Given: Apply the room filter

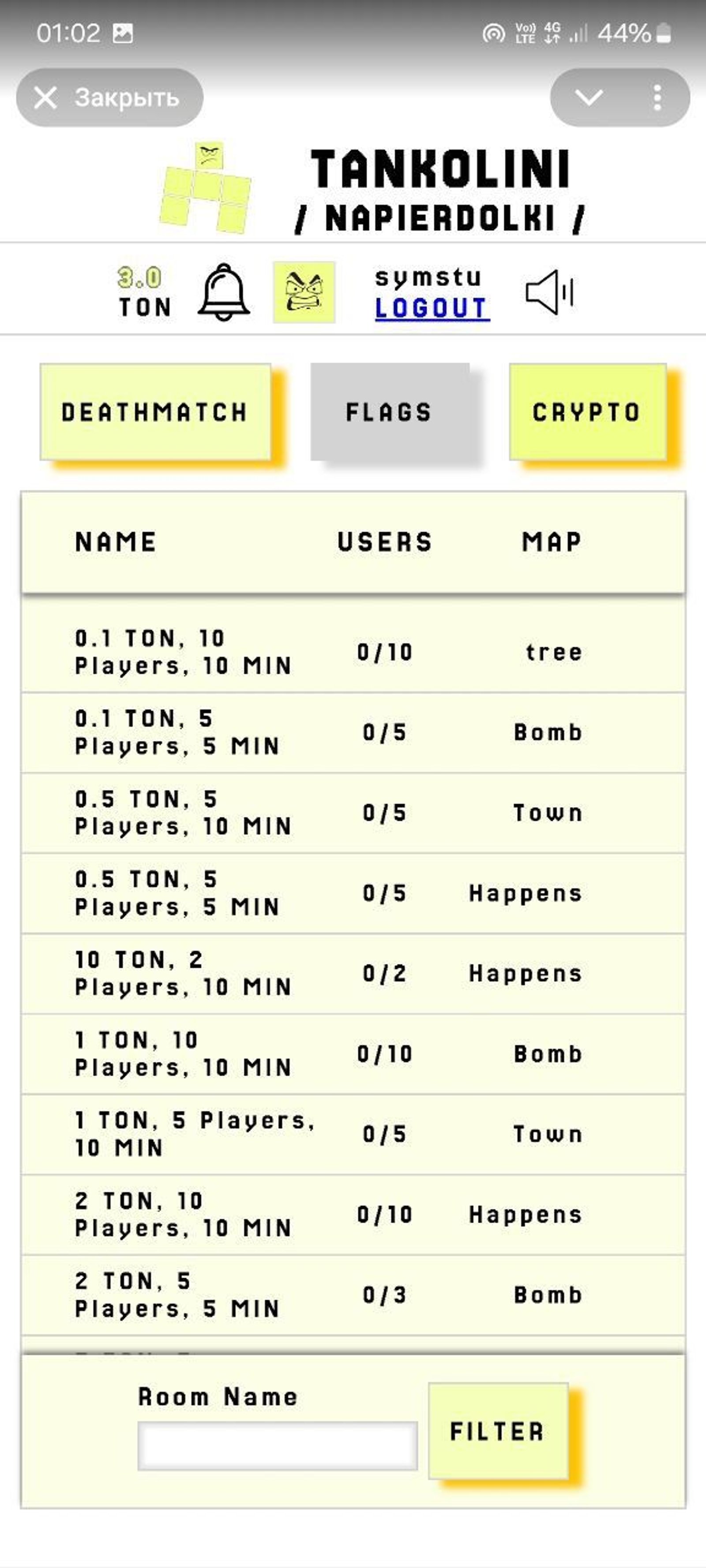Looking at the screenshot, I should pyautogui.click(x=498, y=1431).
